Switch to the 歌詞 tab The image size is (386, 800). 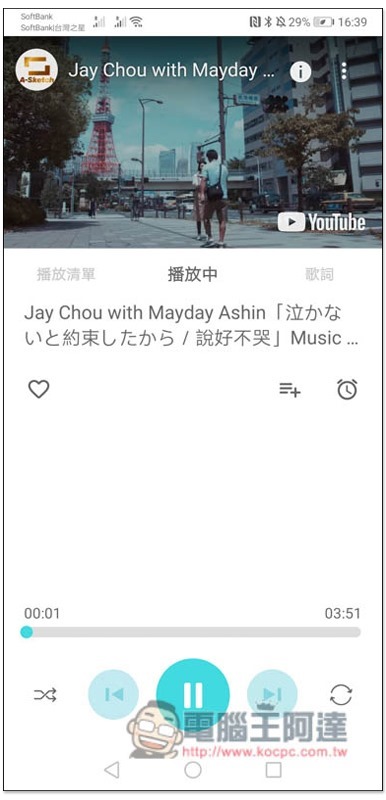click(319, 274)
